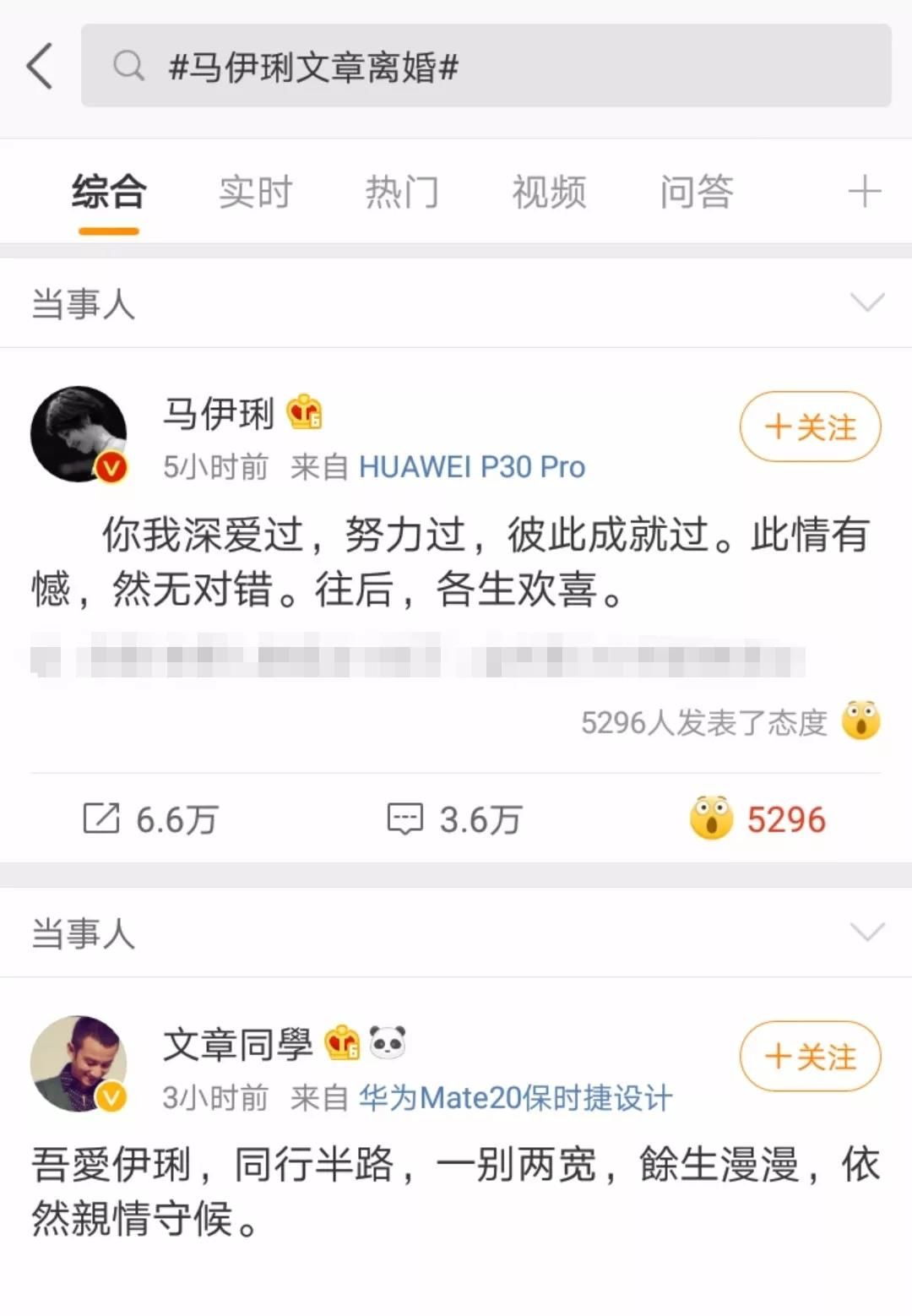Open 马伊琍's profile avatar
This screenshot has height=1316, width=912.
tap(79, 434)
